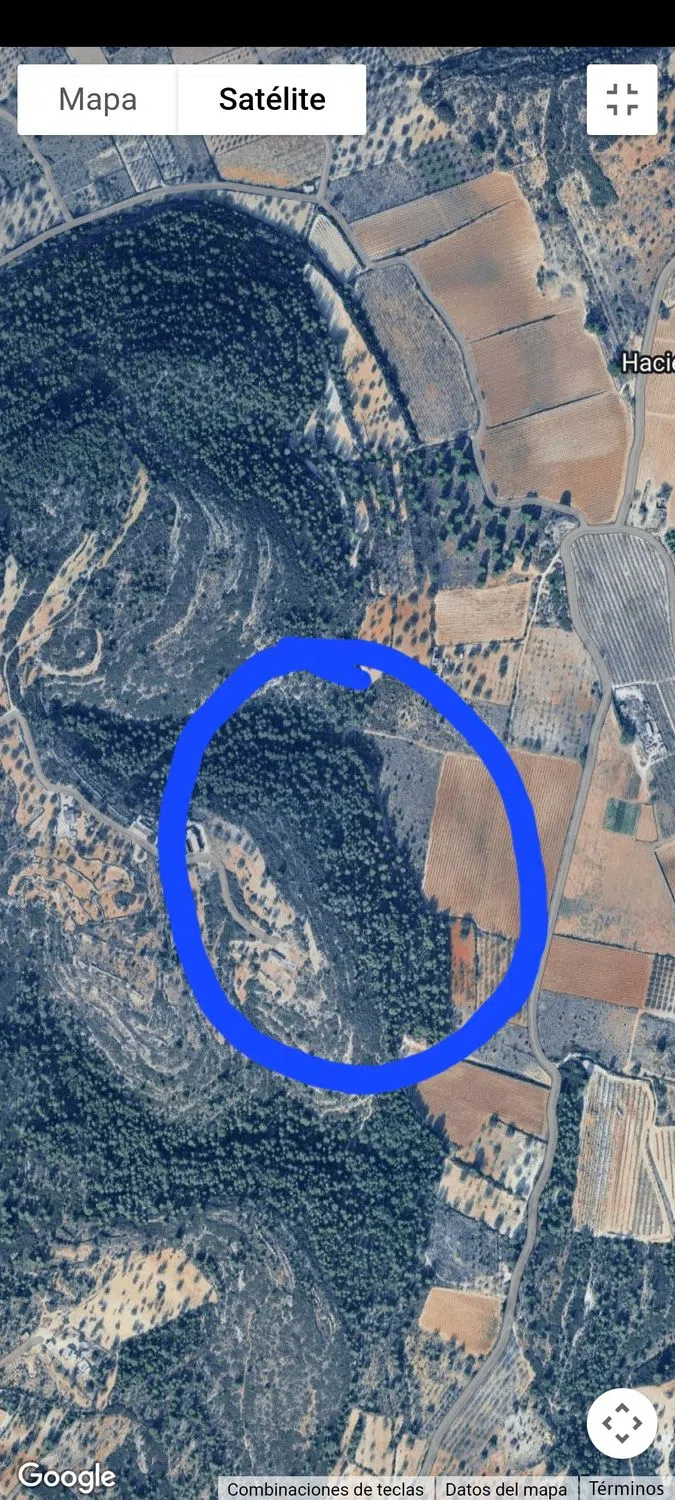Open the Términos link

[x=626, y=1489]
